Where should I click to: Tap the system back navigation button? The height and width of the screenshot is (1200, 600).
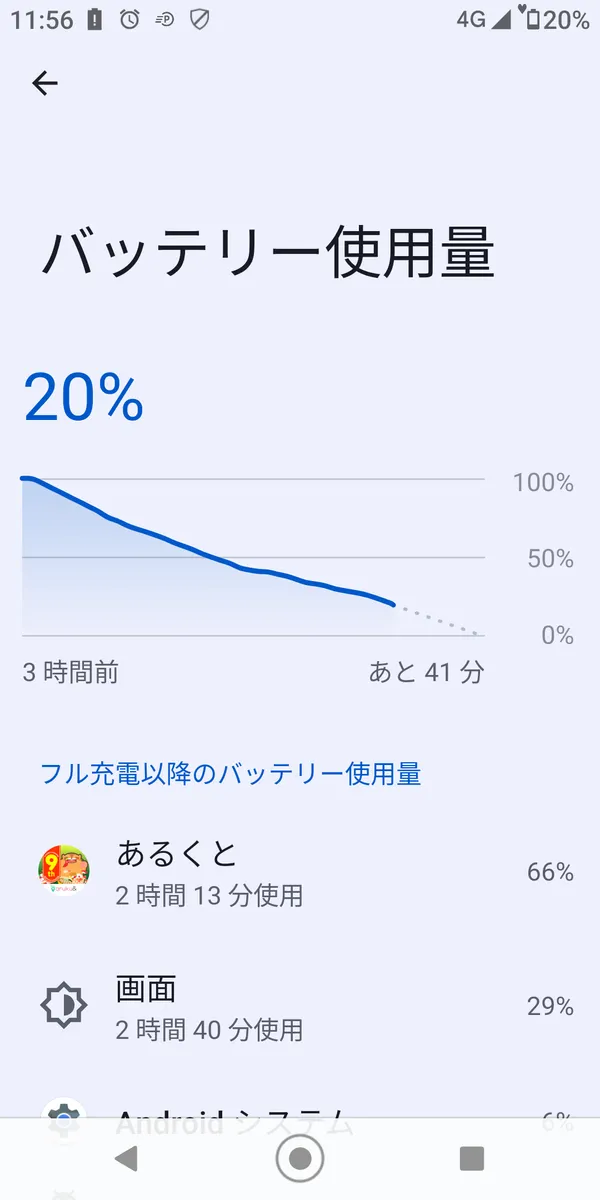pos(126,1159)
